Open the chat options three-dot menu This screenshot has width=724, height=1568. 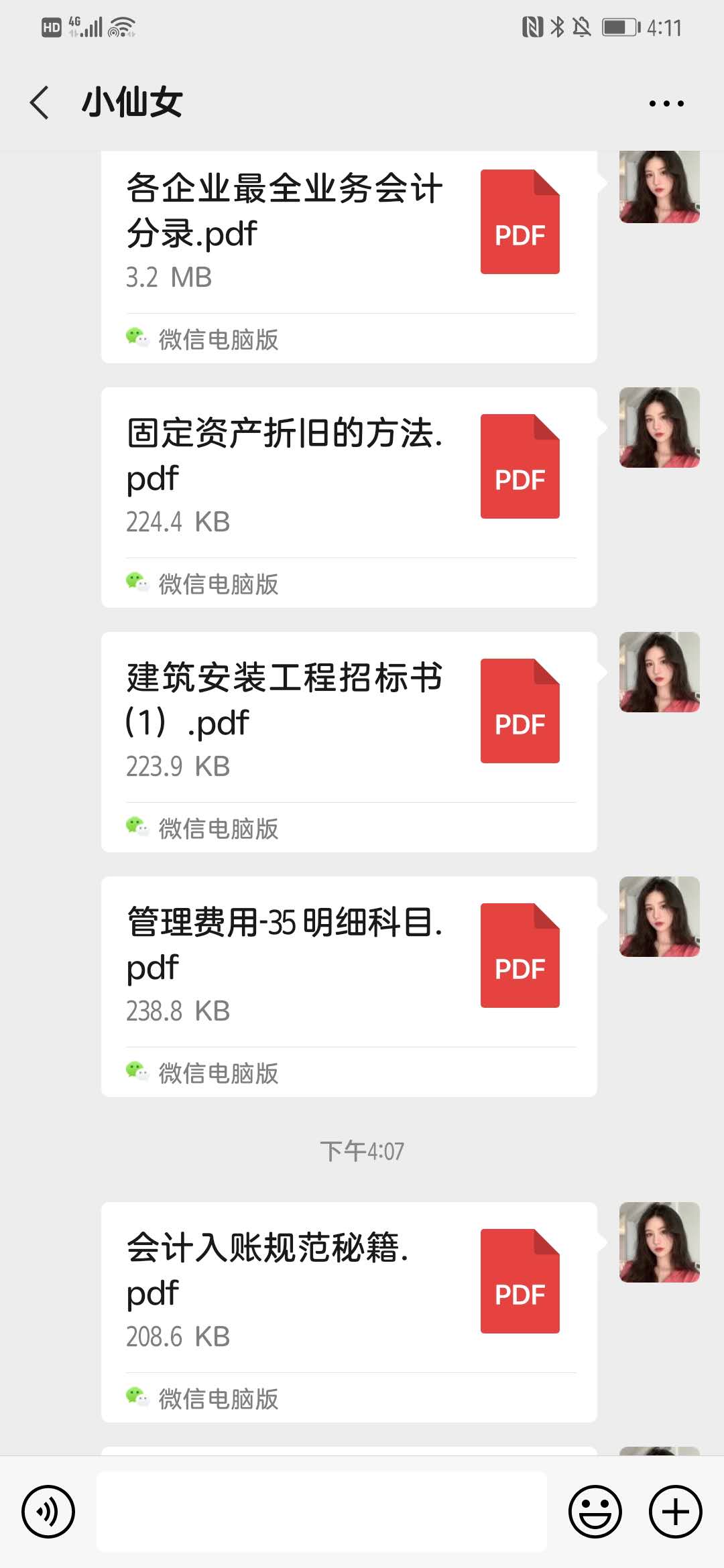point(666,103)
